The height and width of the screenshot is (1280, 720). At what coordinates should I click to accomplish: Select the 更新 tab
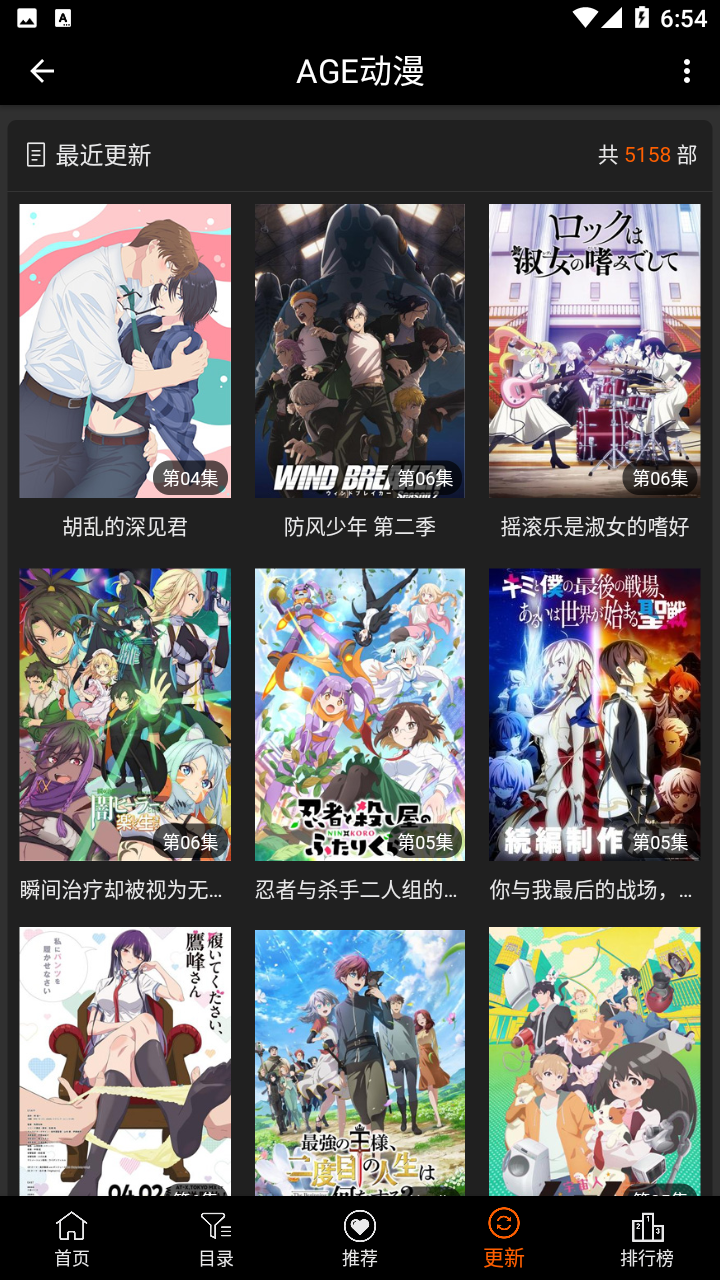[x=504, y=1239]
